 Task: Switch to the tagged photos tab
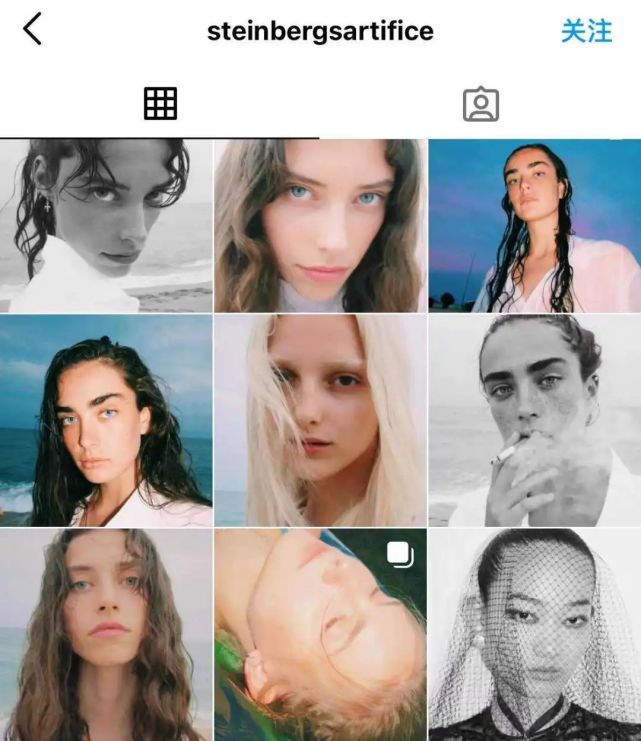[480, 104]
